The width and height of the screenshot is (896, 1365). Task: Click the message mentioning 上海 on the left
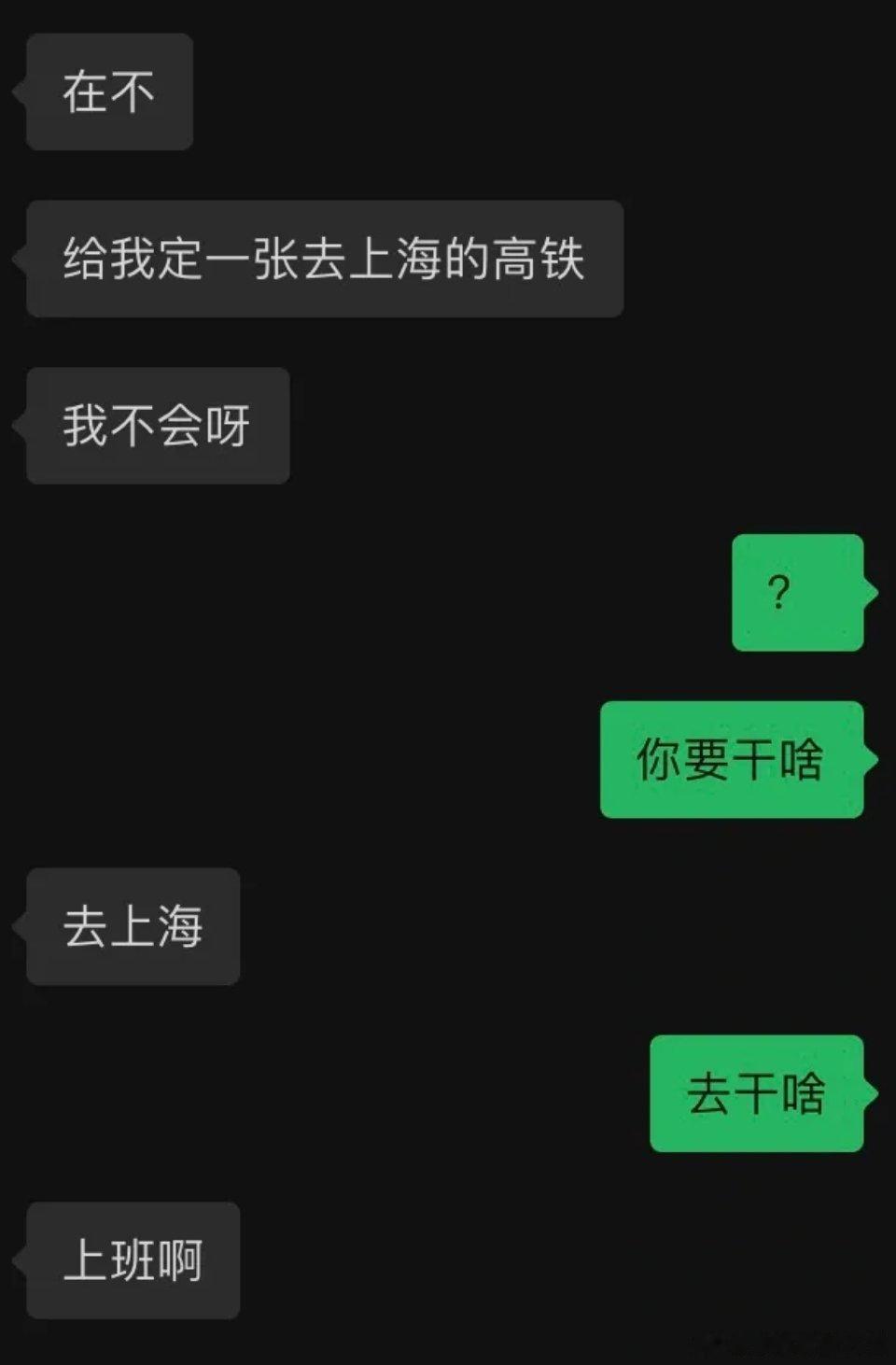coord(133,925)
